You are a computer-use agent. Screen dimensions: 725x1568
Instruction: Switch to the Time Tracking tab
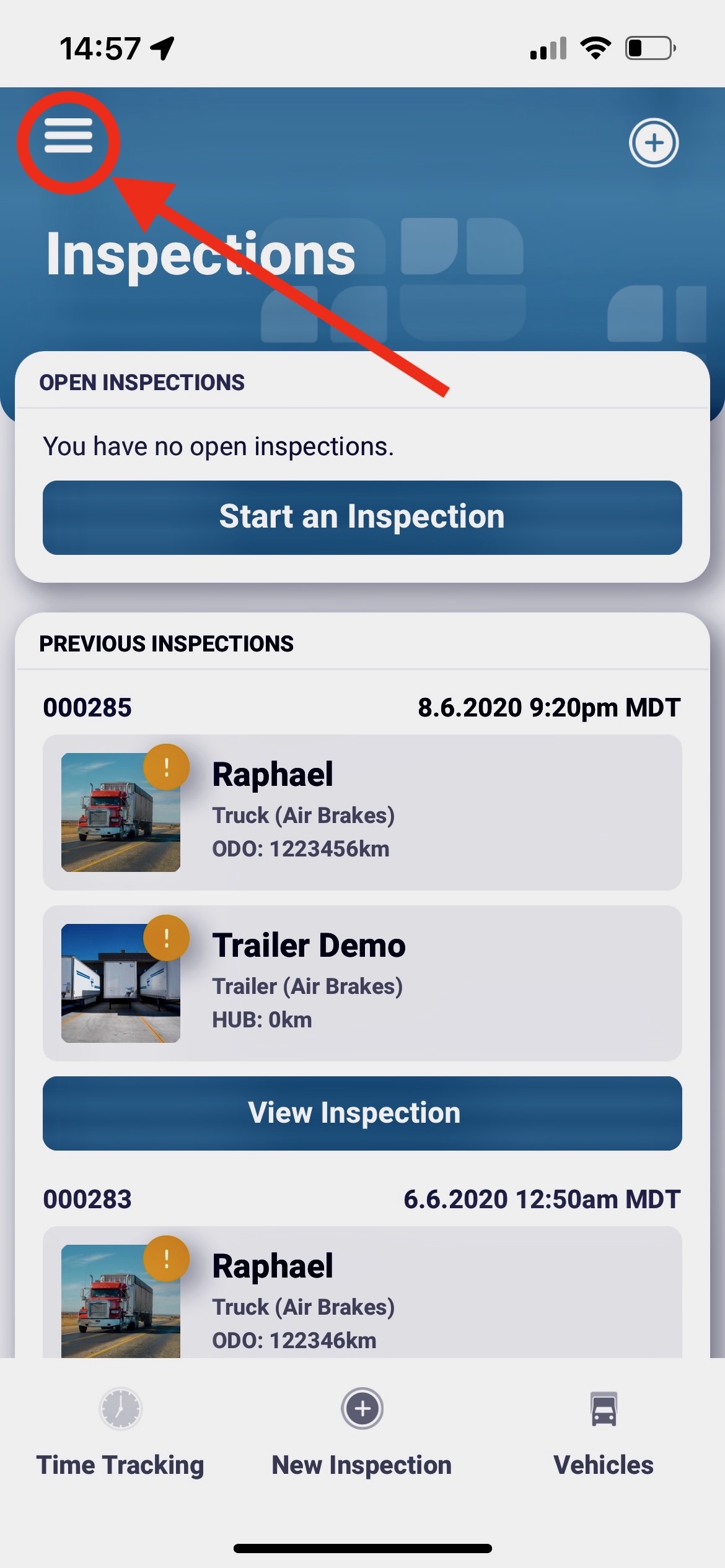120,1433
